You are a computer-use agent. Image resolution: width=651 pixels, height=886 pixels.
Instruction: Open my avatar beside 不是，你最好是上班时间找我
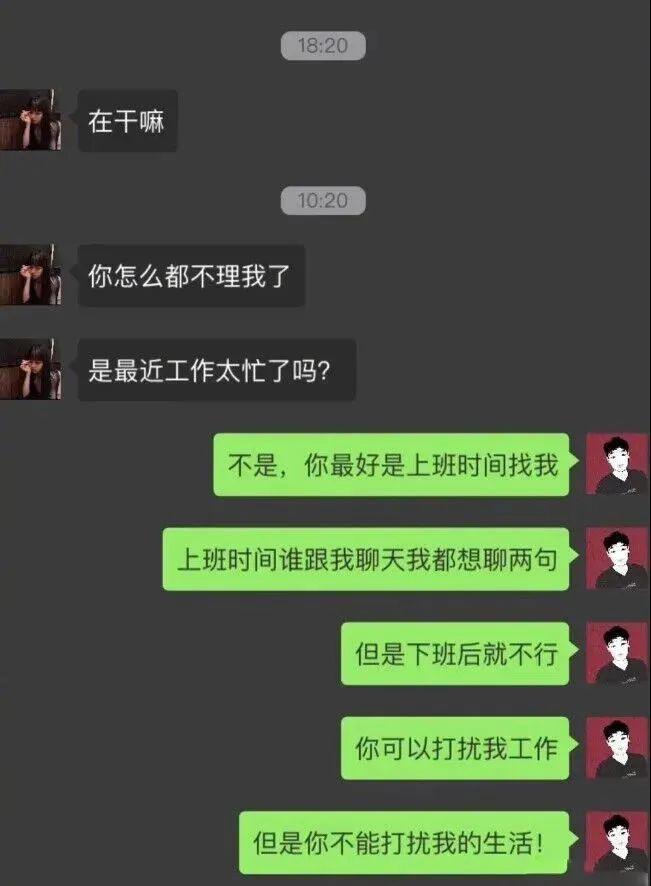tap(617, 464)
